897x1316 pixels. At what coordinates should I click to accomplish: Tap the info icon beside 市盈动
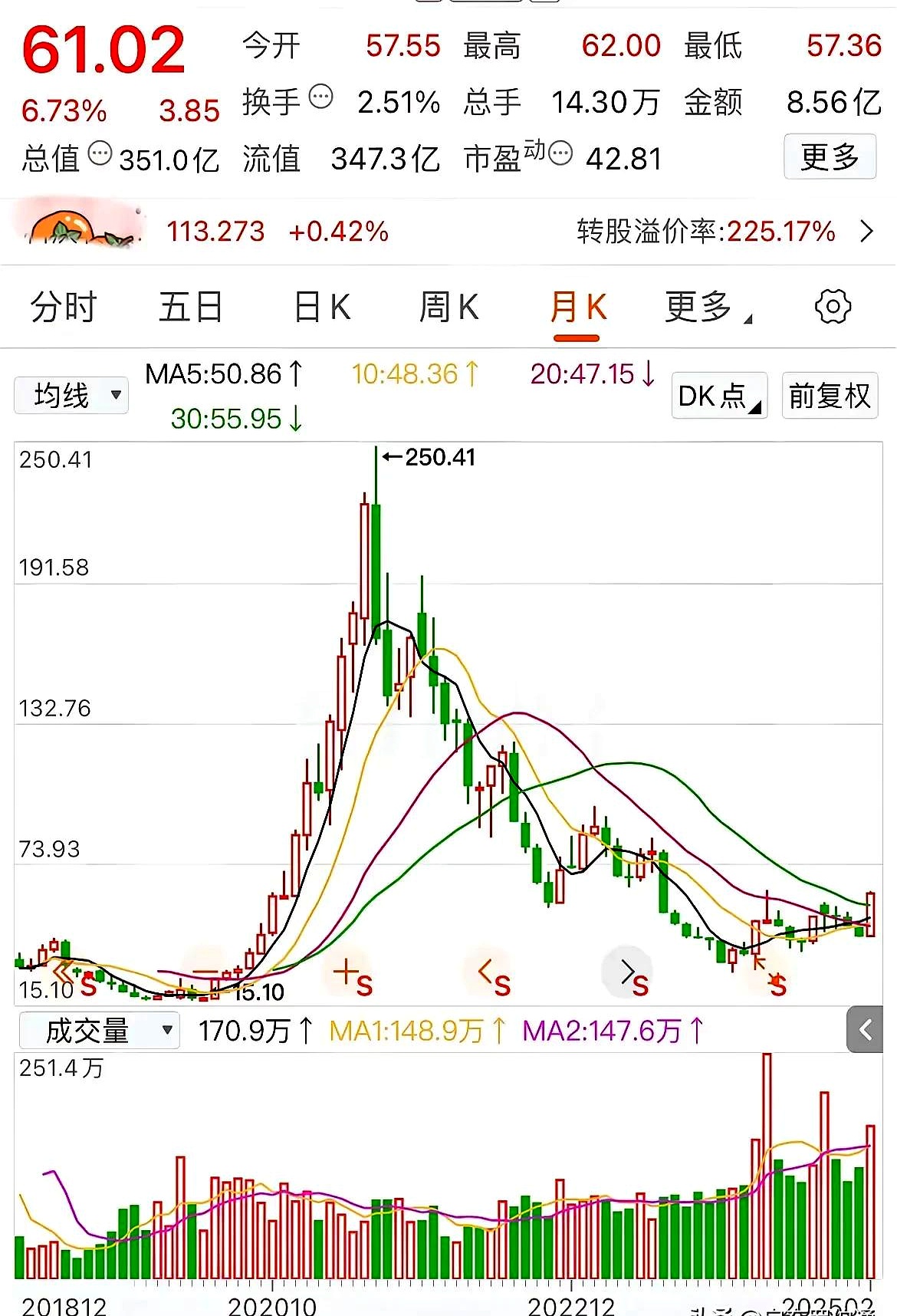click(x=562, y=152)
